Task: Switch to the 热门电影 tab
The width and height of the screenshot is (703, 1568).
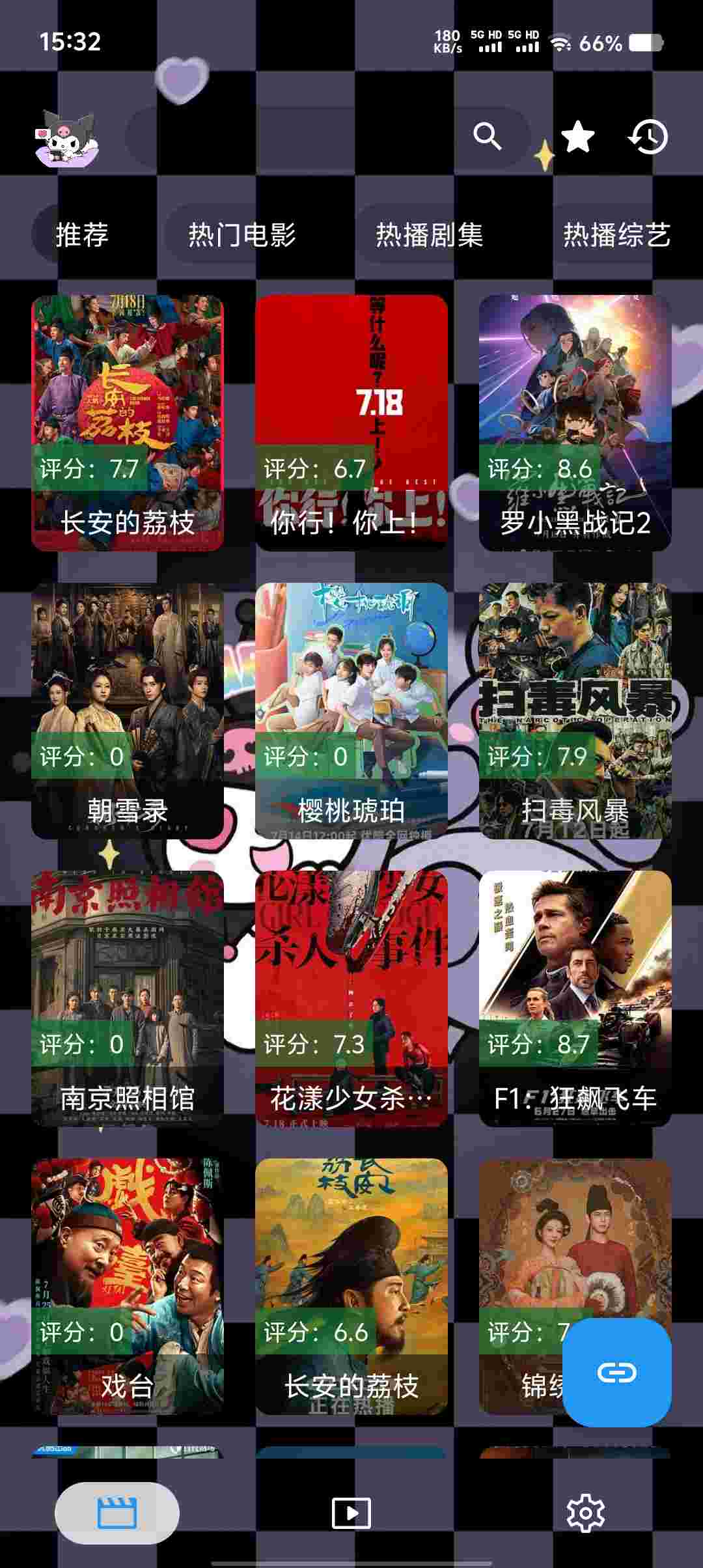Action: (x=242, y=235)
